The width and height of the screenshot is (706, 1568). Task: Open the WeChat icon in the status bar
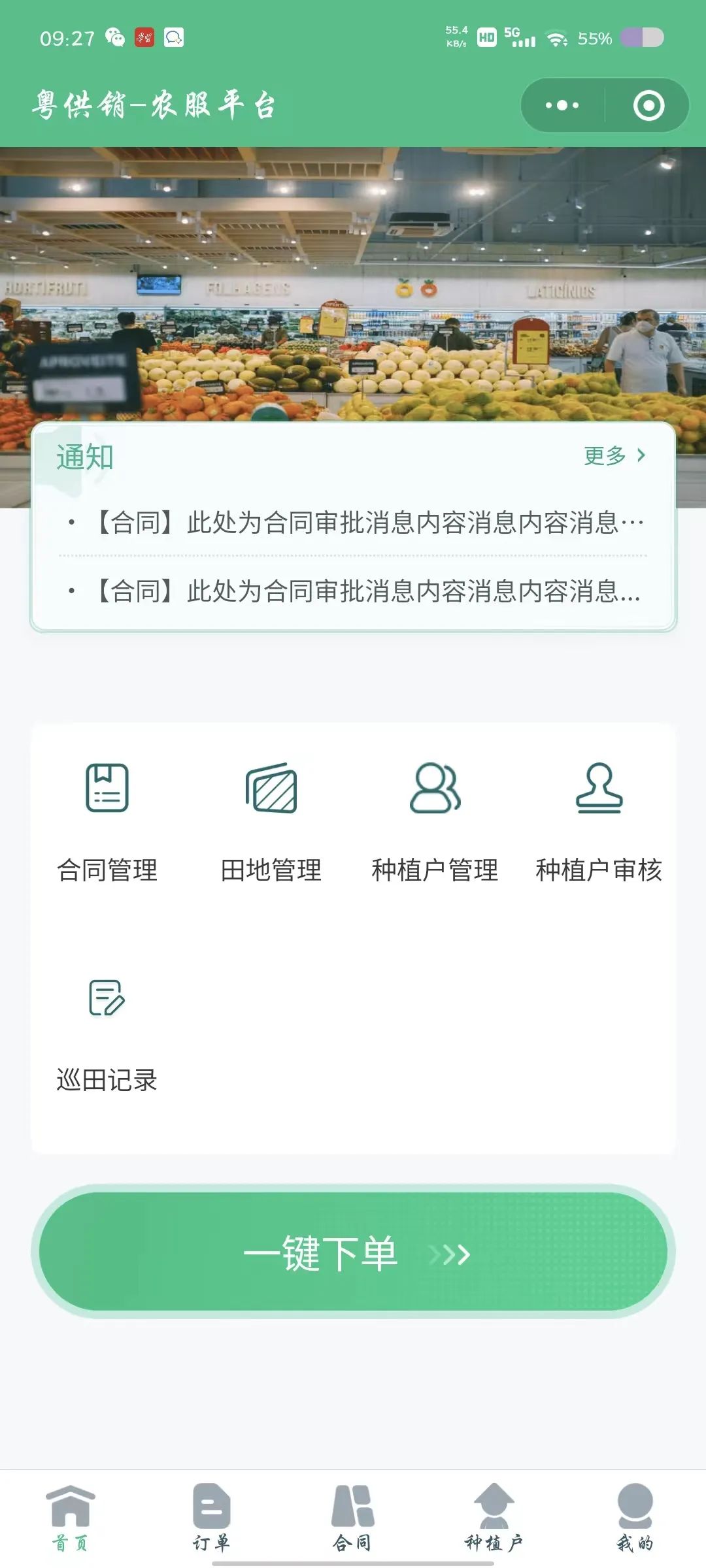(112, 37)
